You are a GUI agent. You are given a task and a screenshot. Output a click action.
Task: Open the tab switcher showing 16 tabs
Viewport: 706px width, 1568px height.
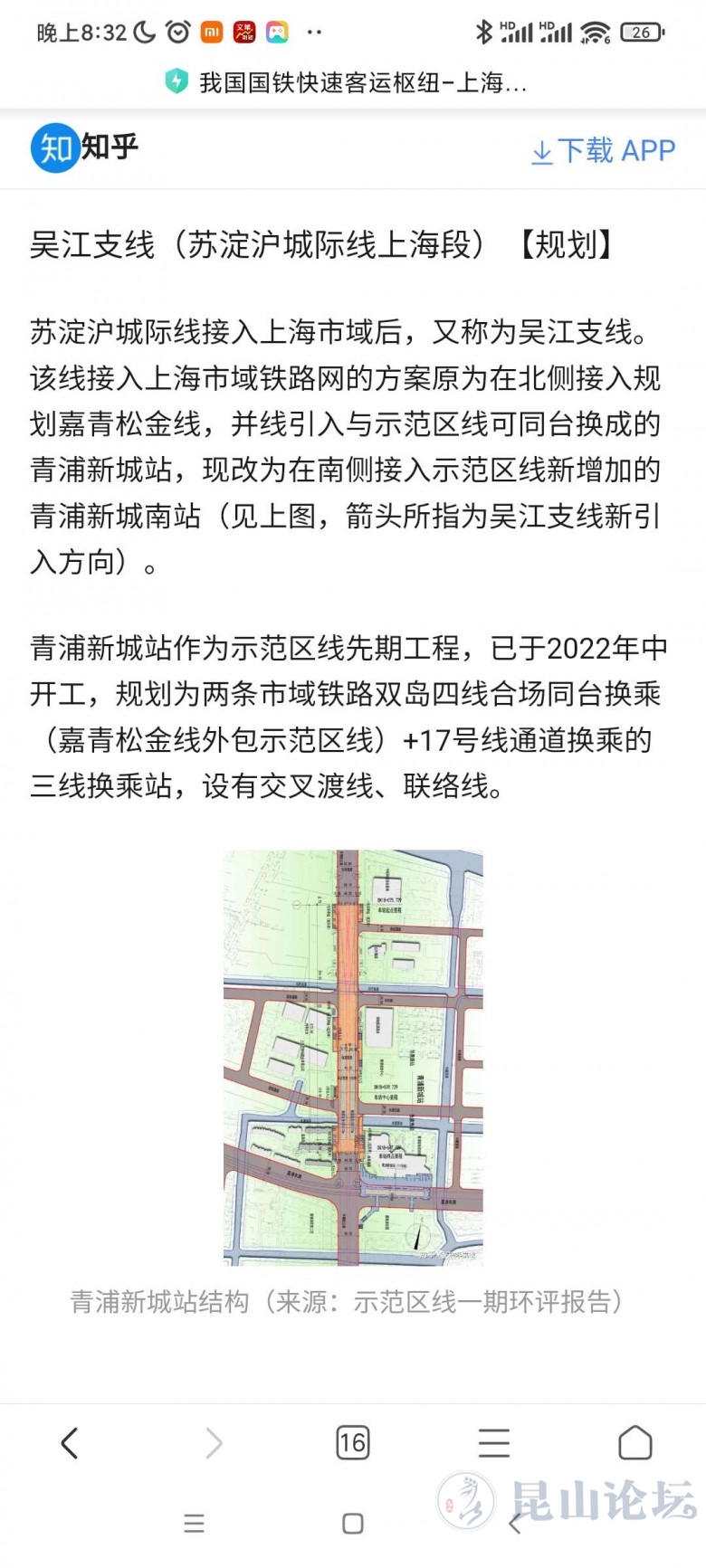click(x=352, y=1443)
